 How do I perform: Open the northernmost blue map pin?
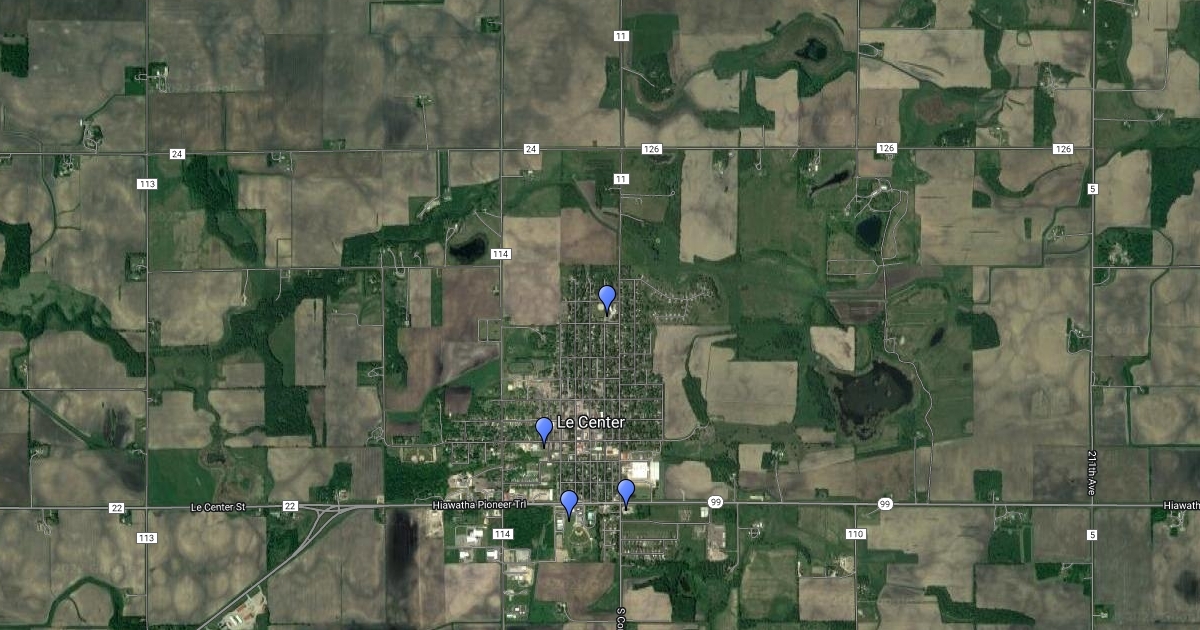coord(607,297)
